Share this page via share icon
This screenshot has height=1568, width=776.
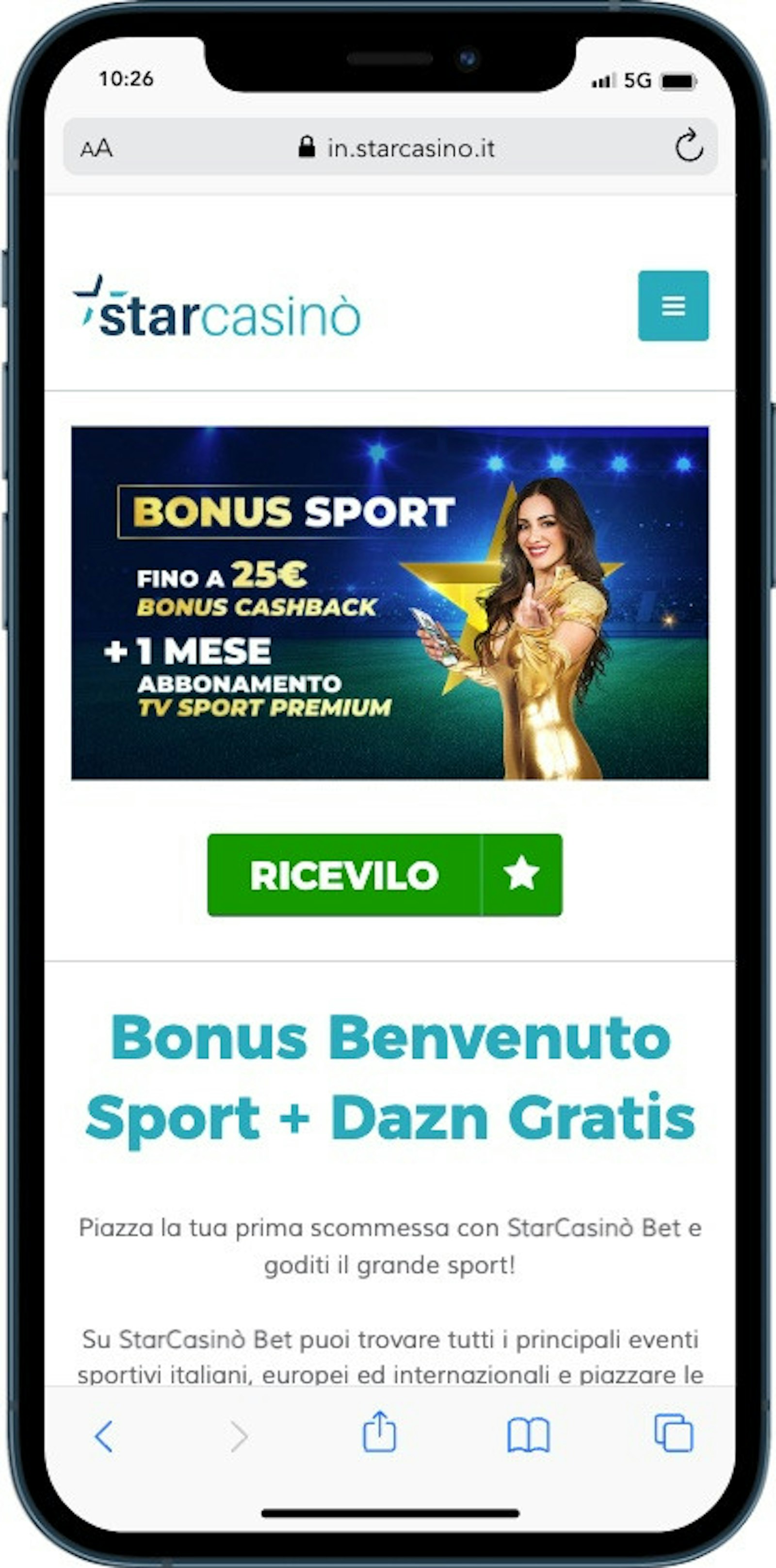pyautogui.click(x=379, y=1432)
